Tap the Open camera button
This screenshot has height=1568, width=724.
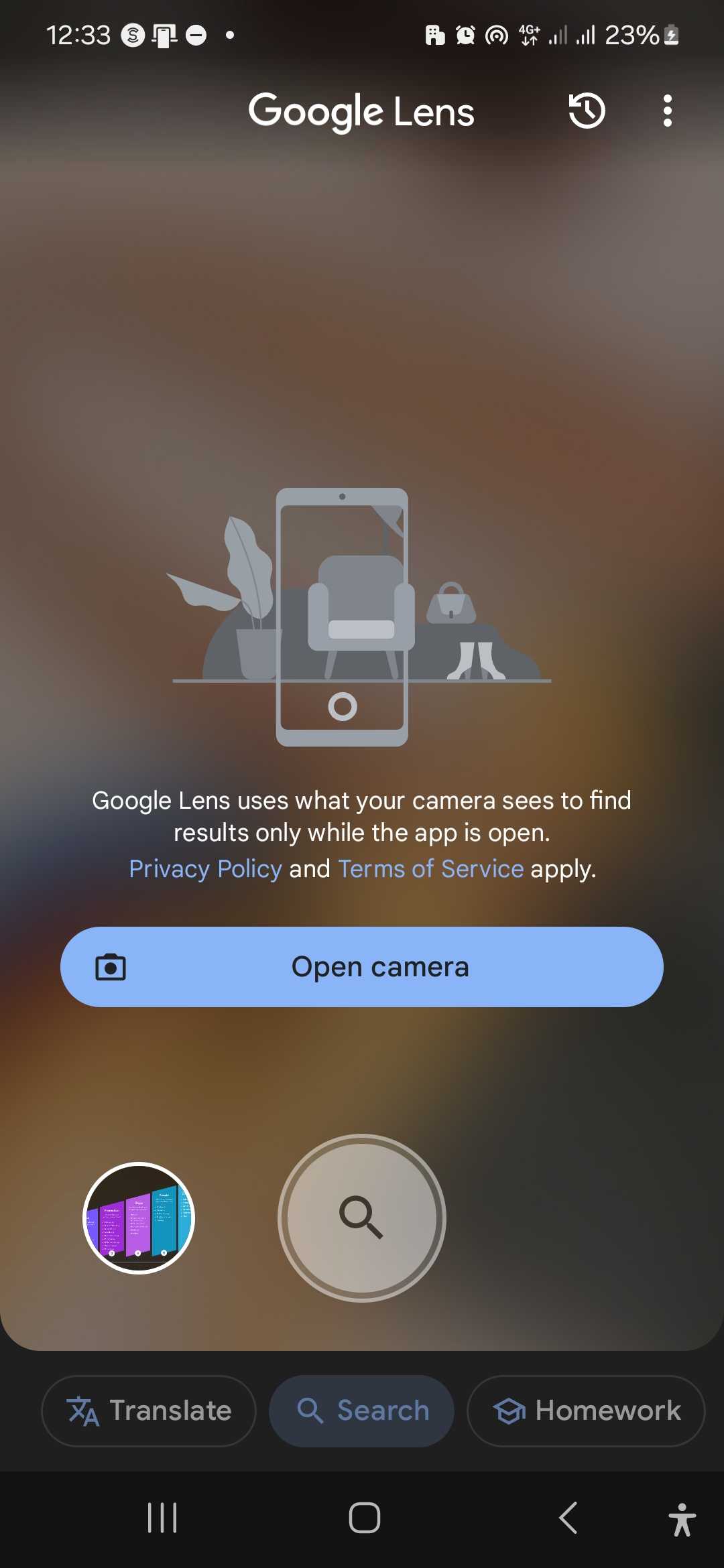362,967
